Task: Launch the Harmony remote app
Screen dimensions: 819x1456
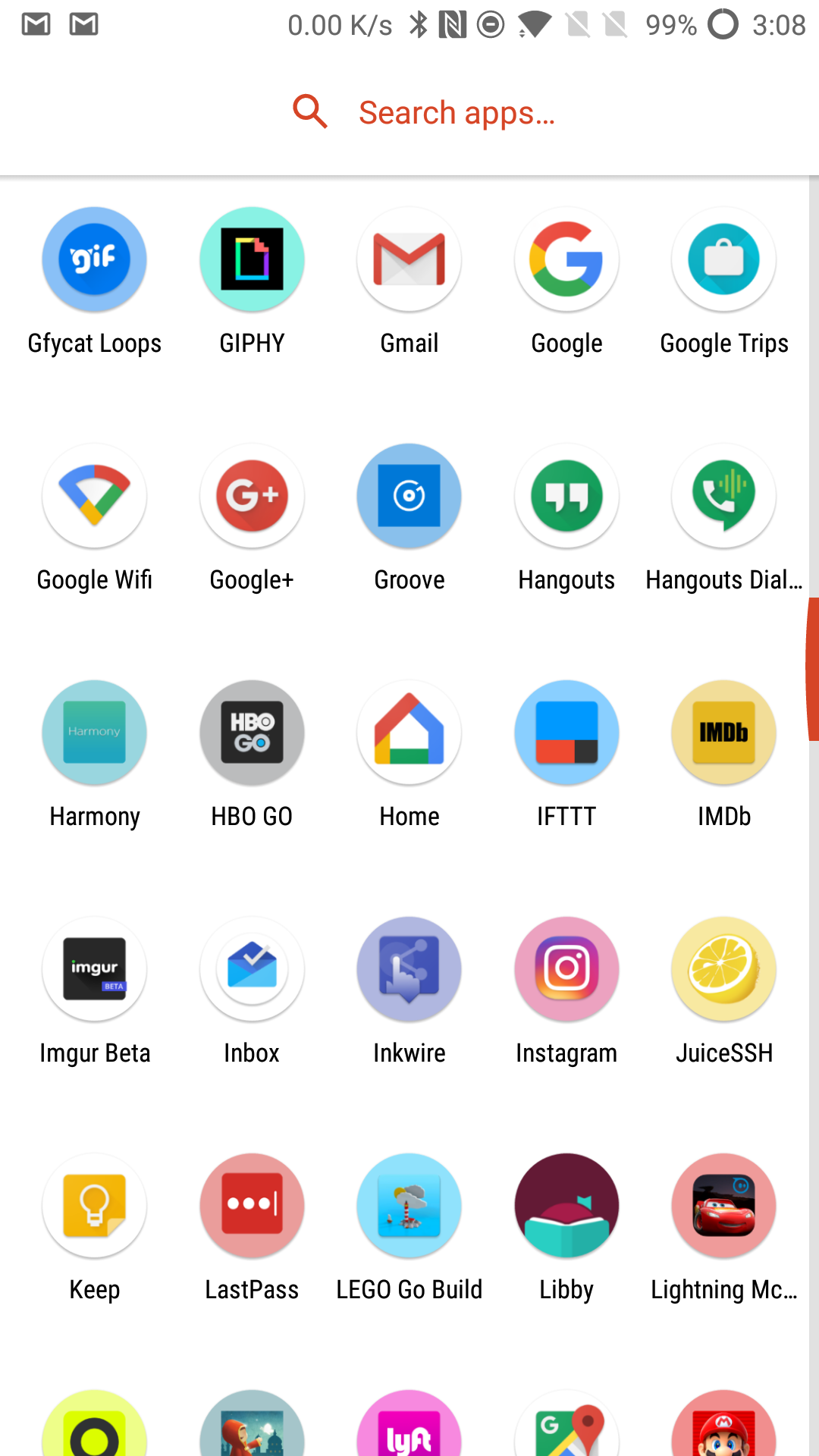Action: (94, 732)
